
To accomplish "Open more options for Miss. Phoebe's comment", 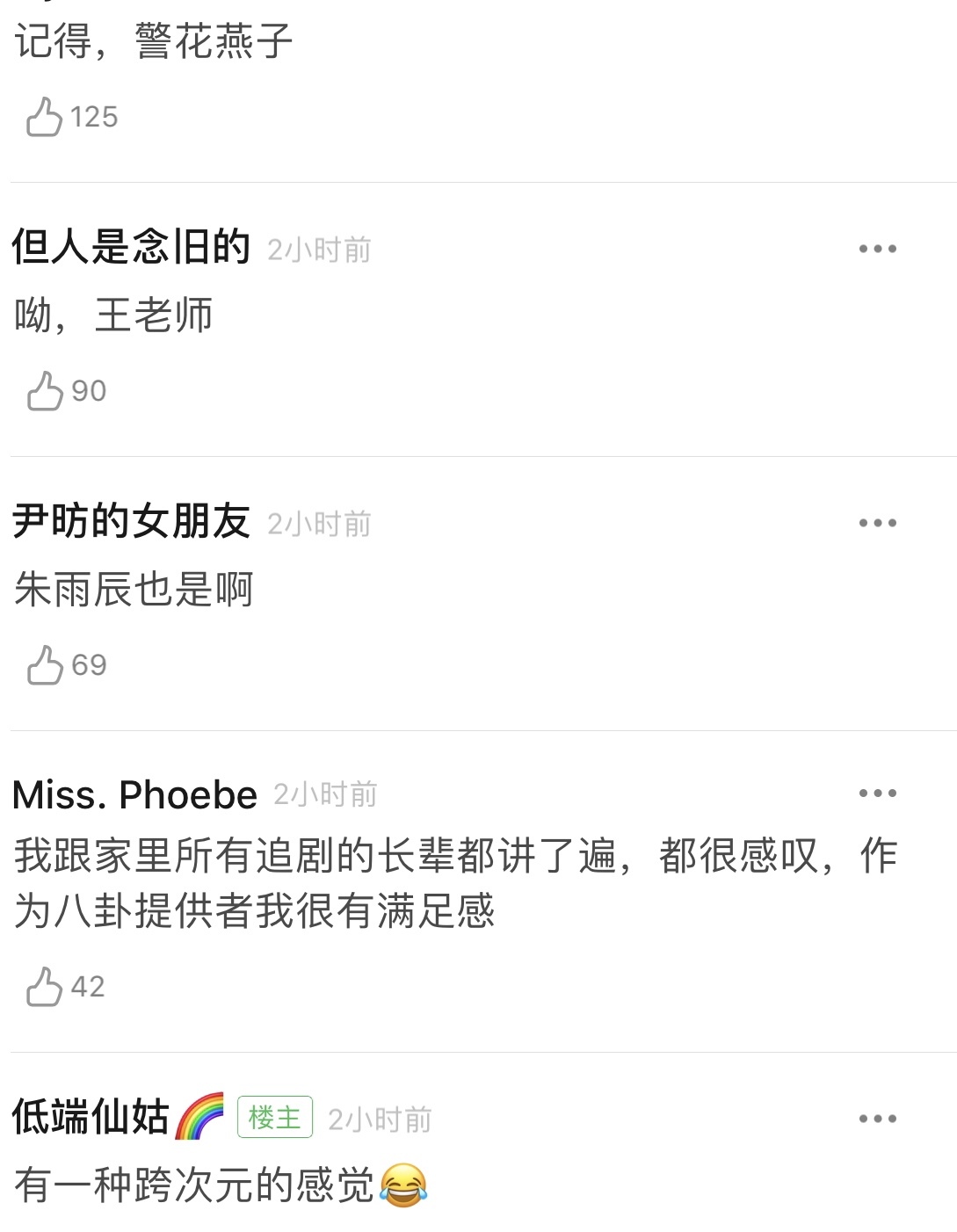I will pos(877,794).
